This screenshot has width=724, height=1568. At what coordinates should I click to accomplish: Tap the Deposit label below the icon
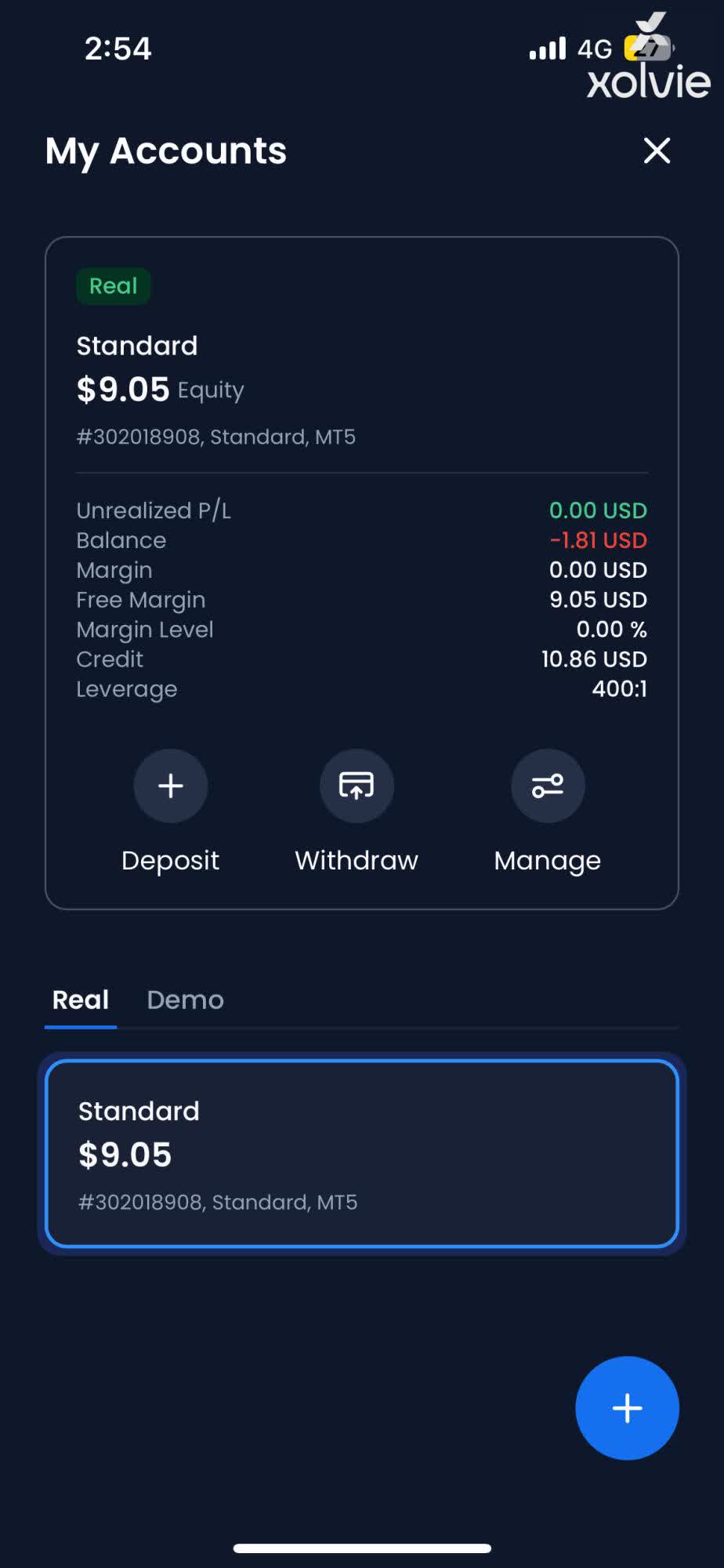pyautogui.click(x=170, y=860)
